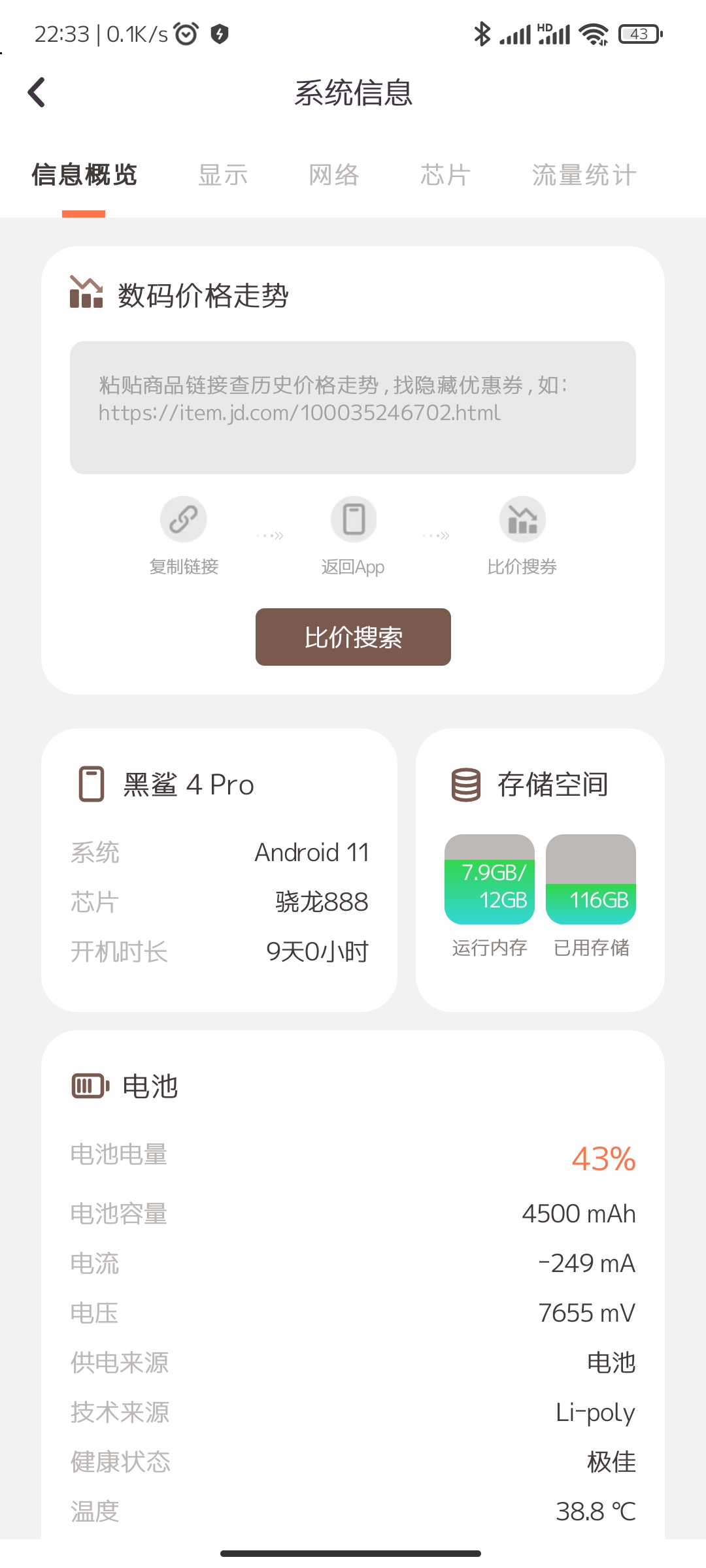Open the 存储空间 card

tap(540, 870)
